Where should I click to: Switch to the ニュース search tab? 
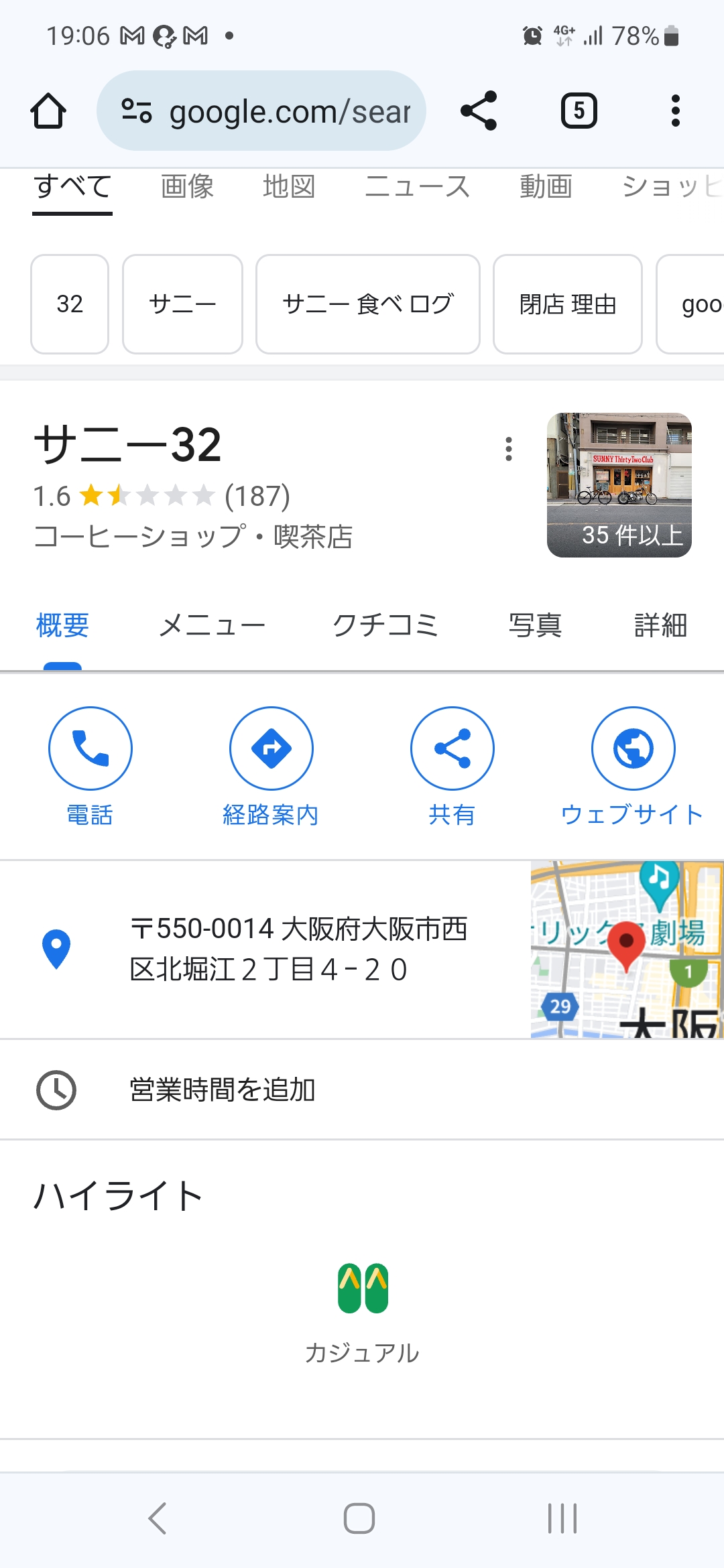click(x=417, y=186)
